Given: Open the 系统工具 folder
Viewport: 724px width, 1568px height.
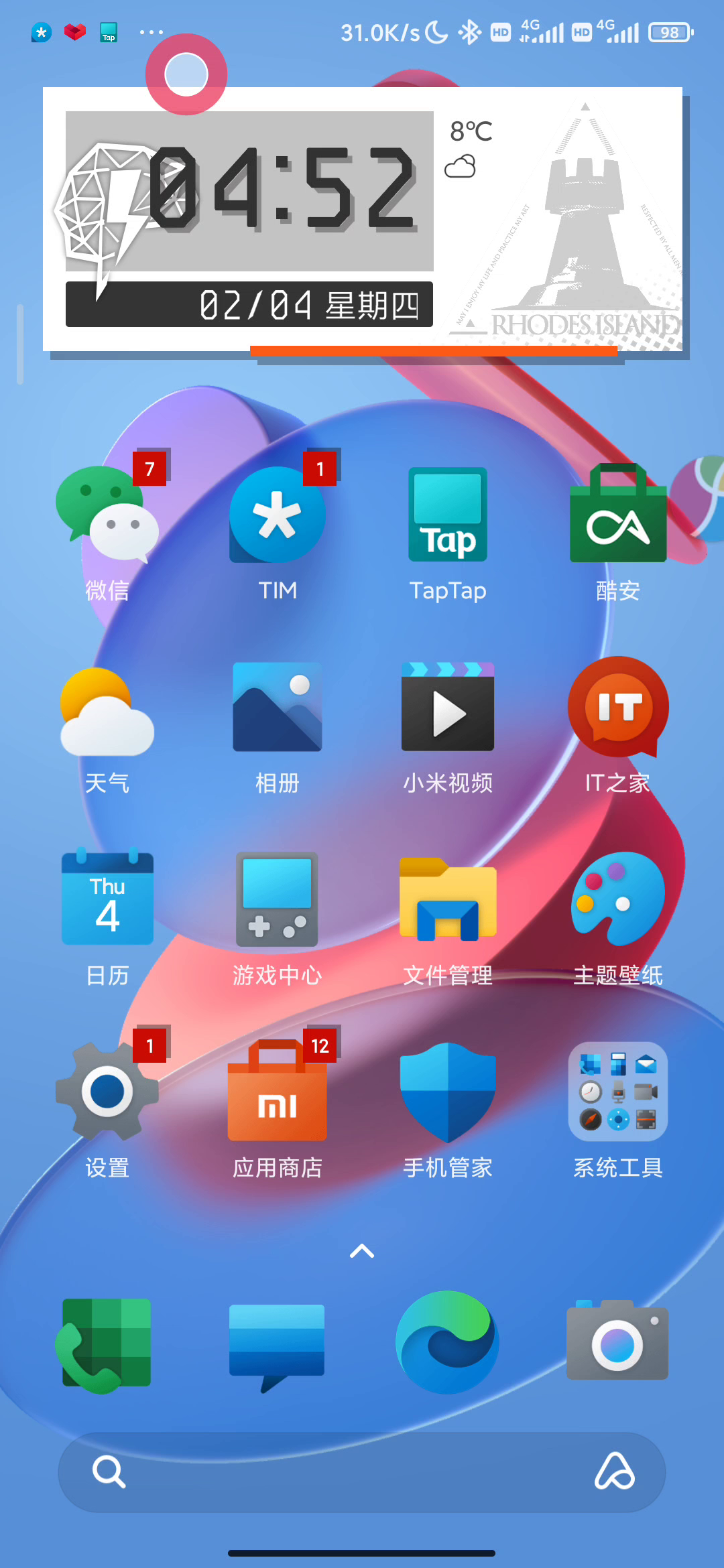Looking at the screenshot, I should click(618, 1092).
